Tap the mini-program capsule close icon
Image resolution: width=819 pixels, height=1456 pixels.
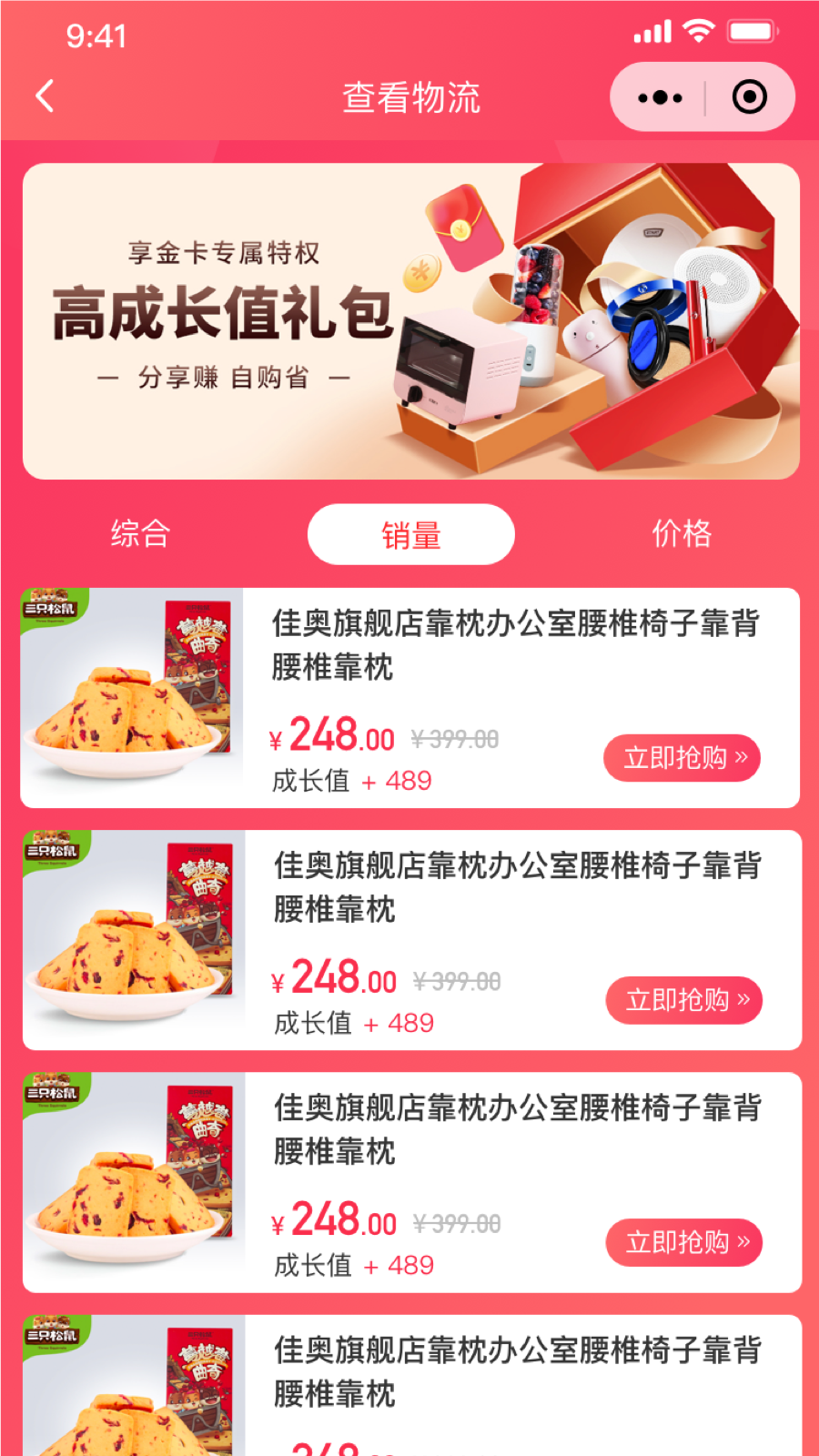point(752,96)
